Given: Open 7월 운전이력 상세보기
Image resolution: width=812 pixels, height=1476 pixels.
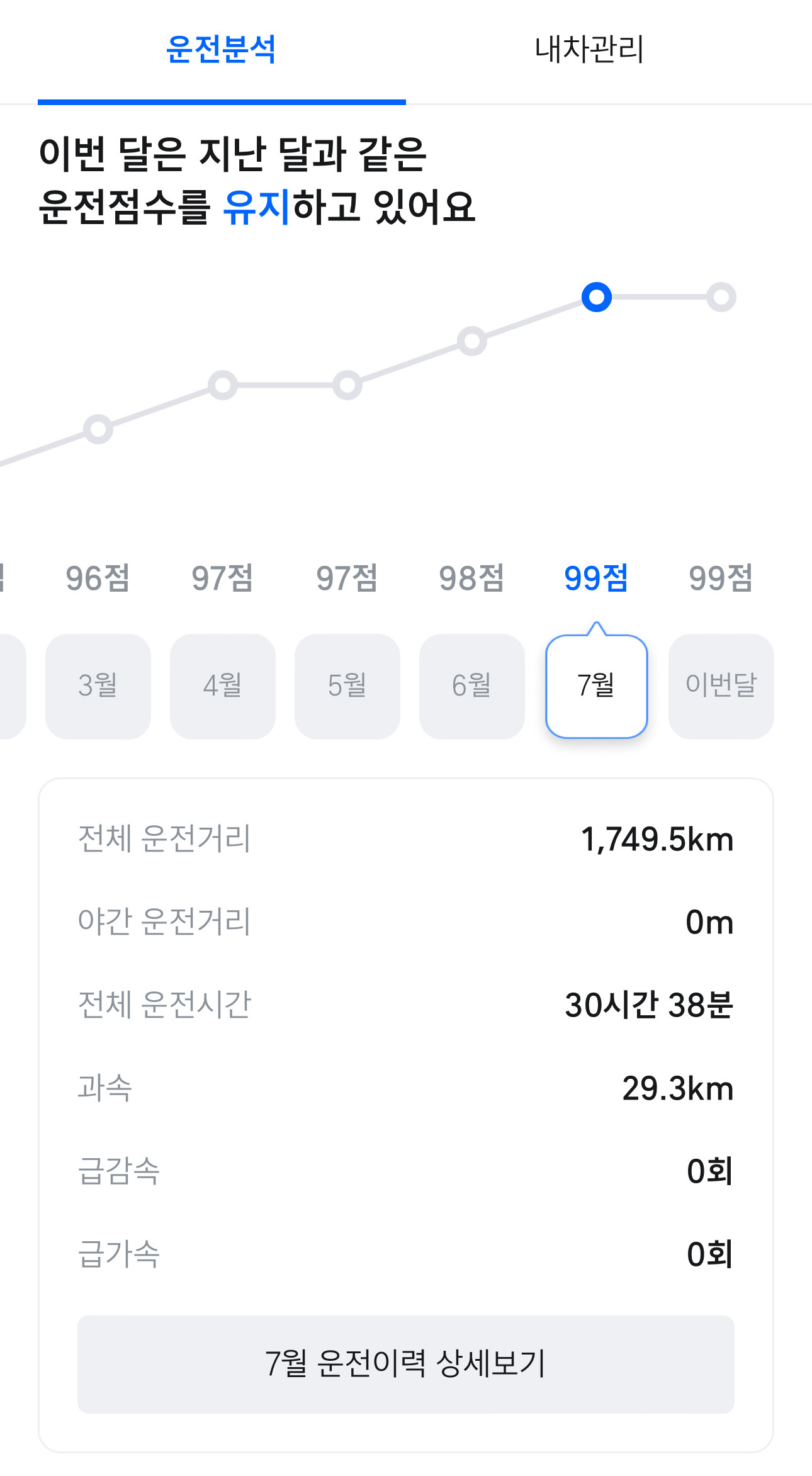Looking at the screenshot, I should click(406, 1364).
